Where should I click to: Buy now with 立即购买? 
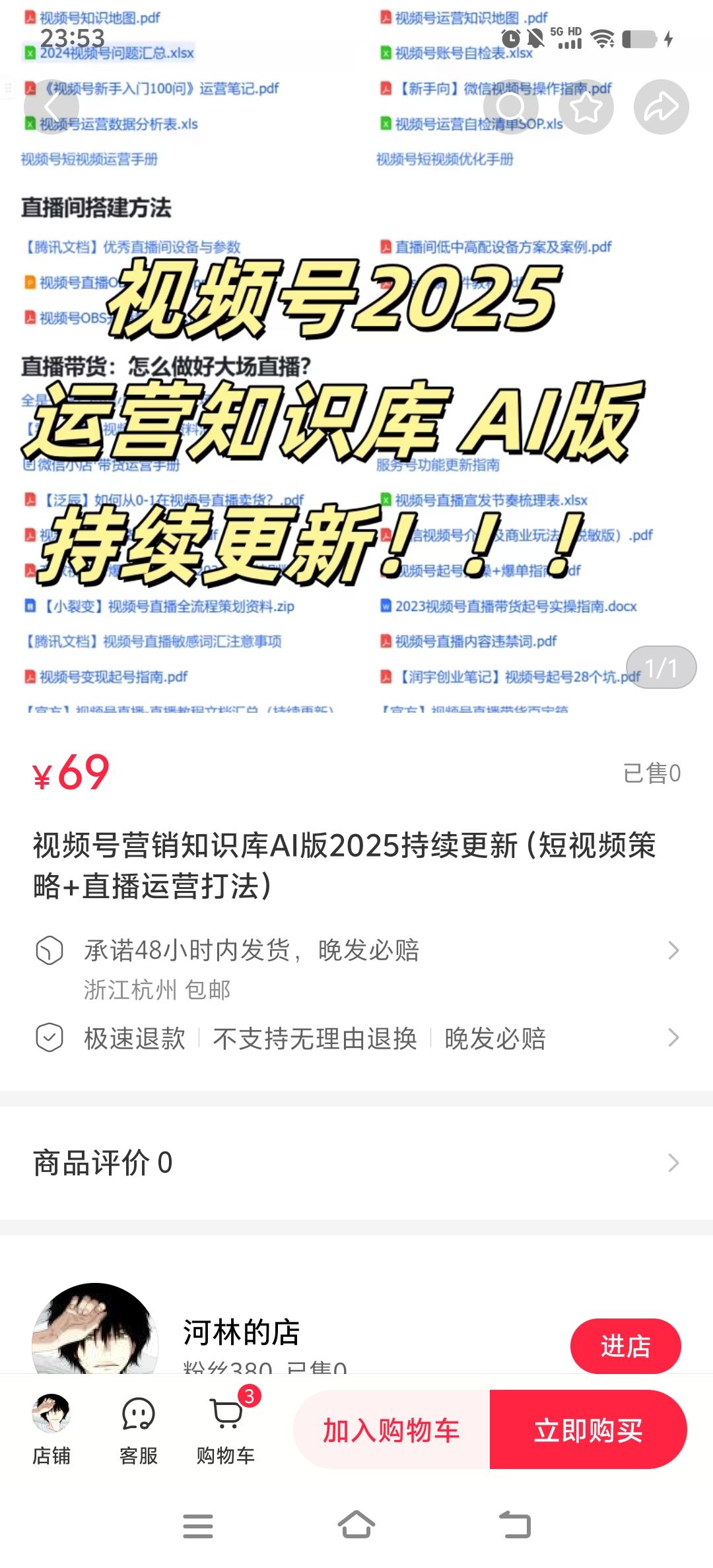click(x=588, y=1429)
